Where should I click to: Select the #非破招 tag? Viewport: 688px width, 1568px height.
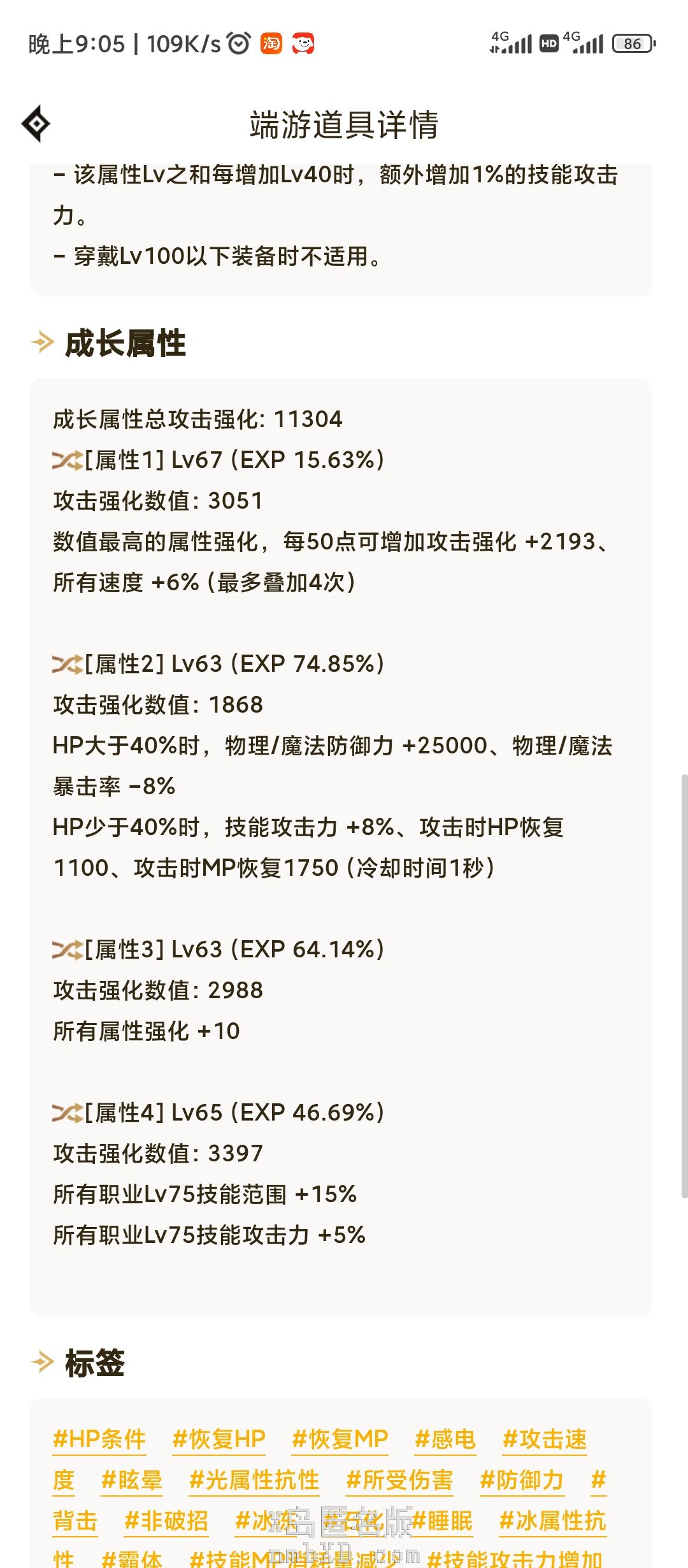click(x=166, y=1521)
